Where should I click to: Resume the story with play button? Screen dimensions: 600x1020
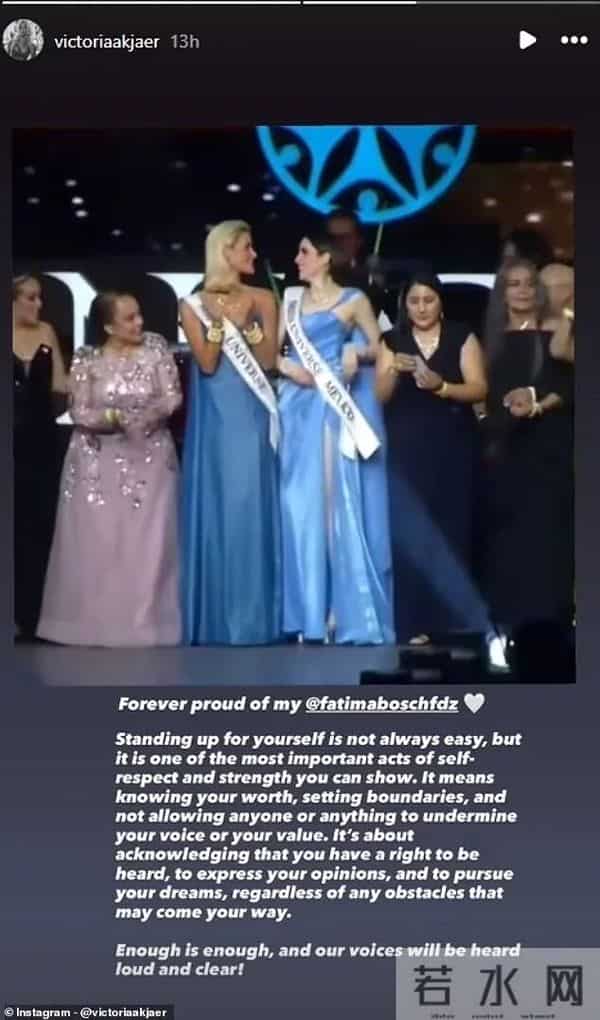(x=527, y=40)
